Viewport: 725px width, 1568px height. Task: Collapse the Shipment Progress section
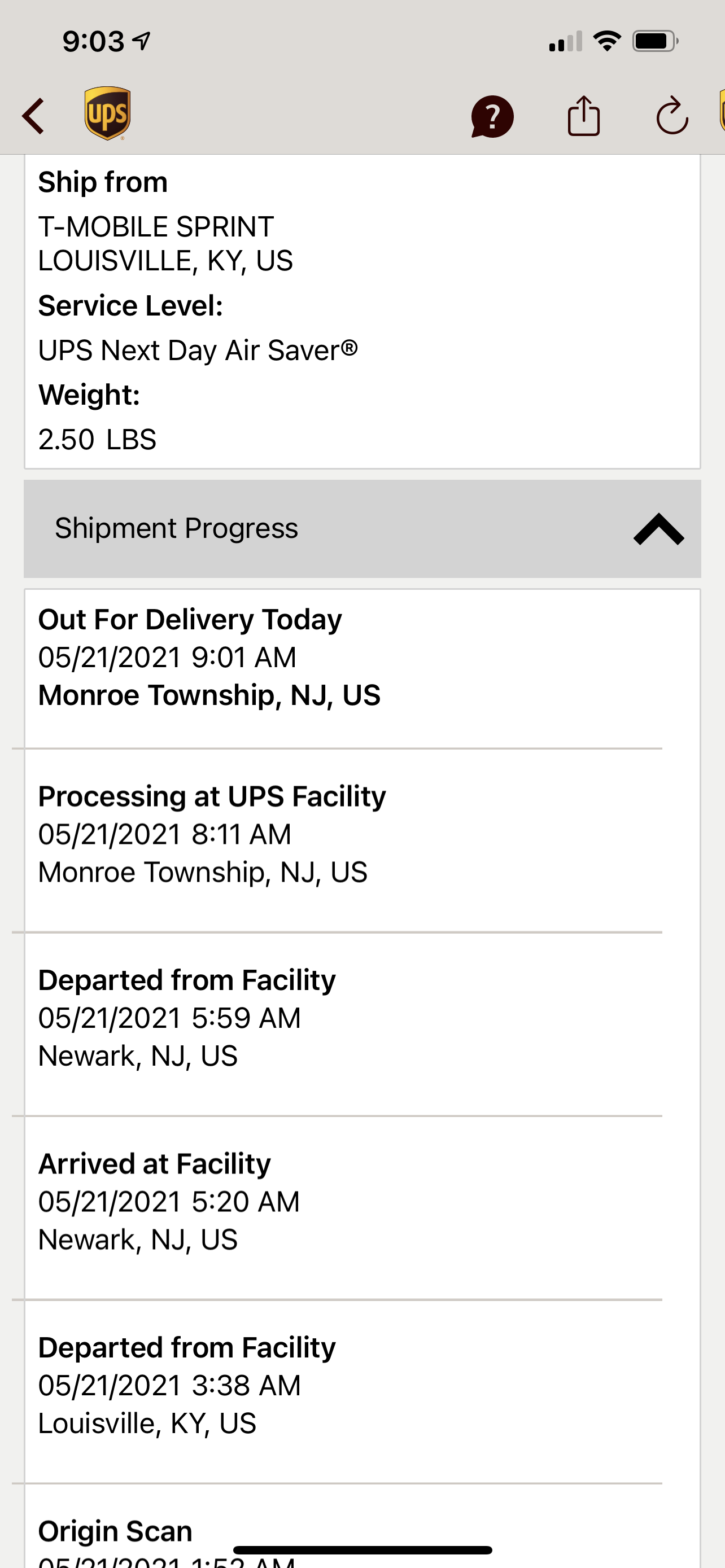point(658,528)
